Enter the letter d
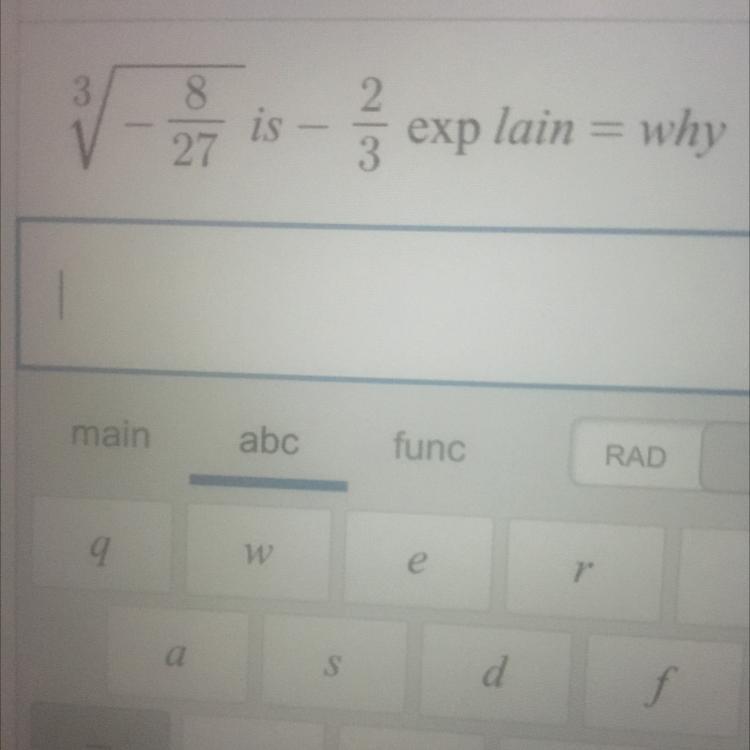Screen dimensions: 750x750 pyautogui.click(x=495, y=672)
